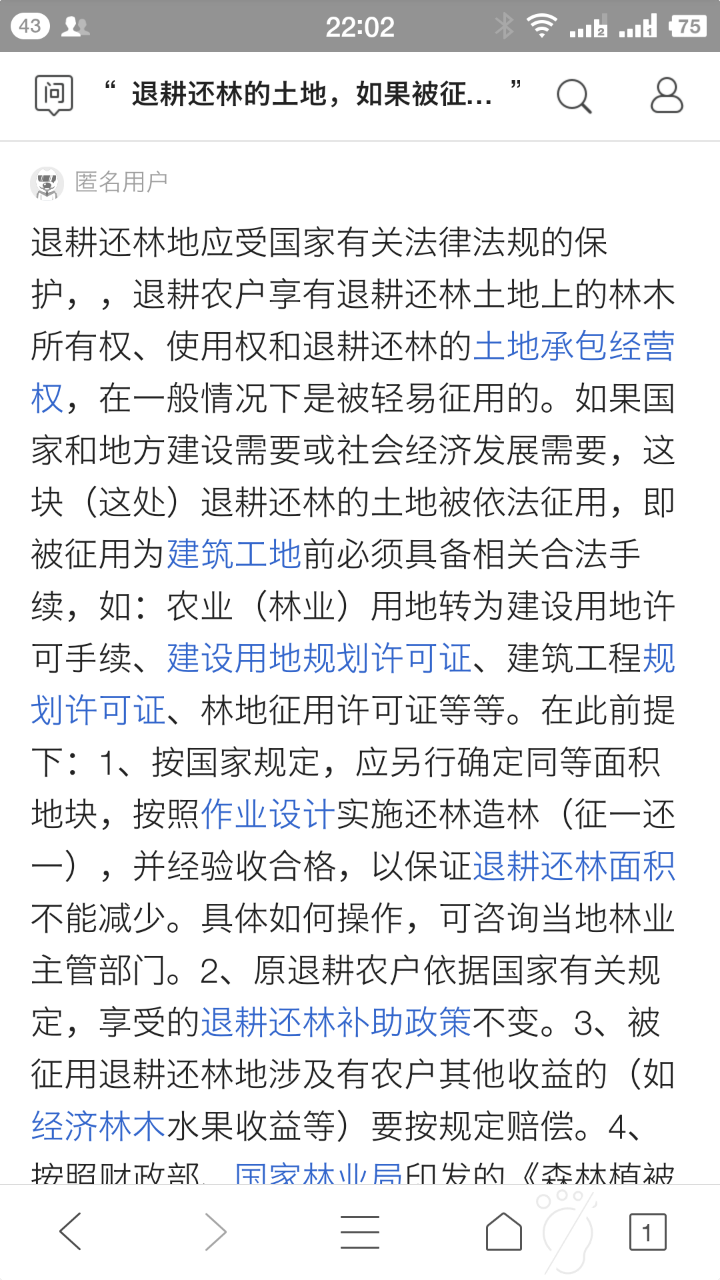Image resolution: width=720 pixels, height=1280 pixels.
Task: Open the 土地承包经营权 link
Action: (573, 346)
